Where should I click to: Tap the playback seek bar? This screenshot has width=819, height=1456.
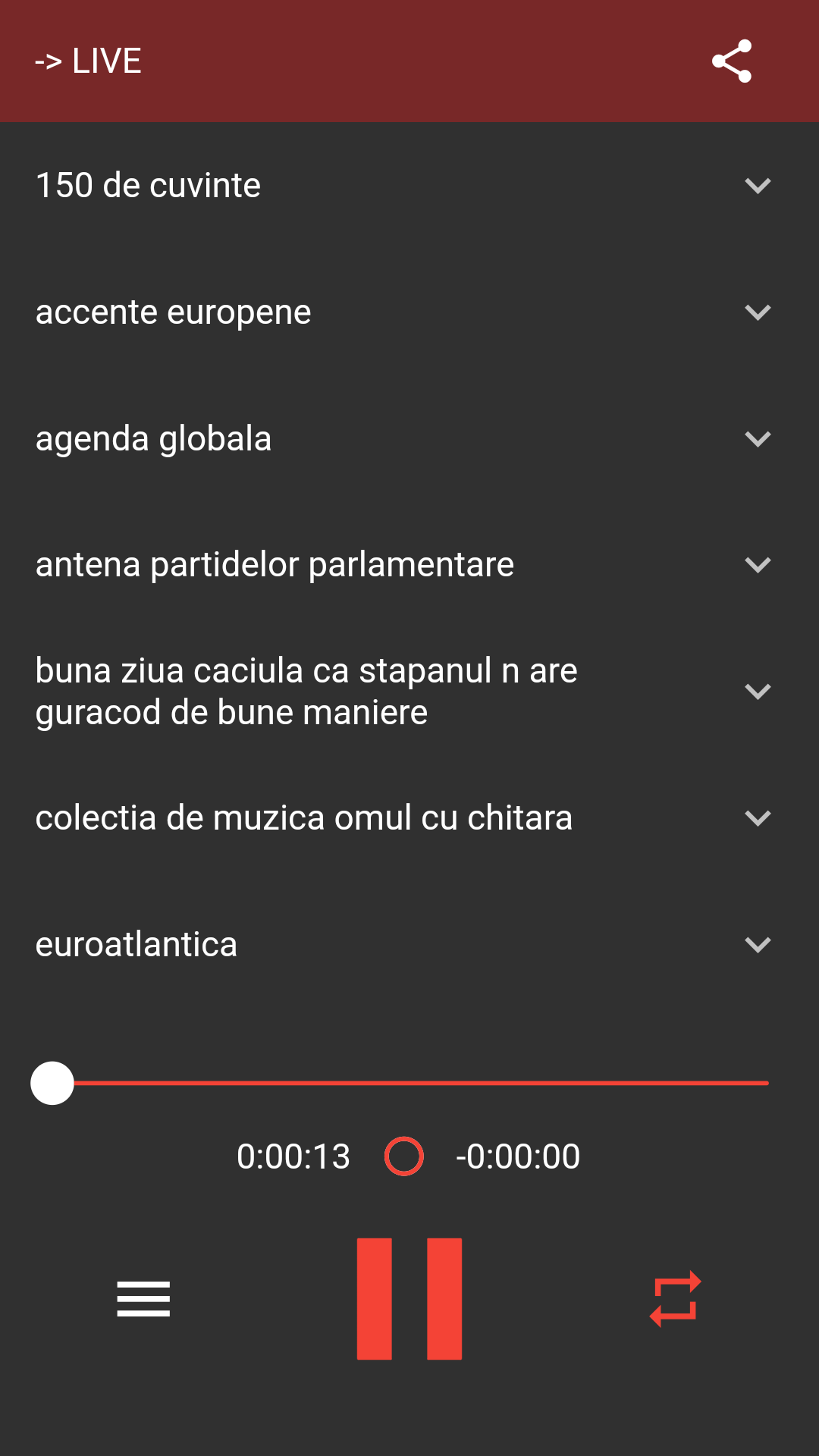coord(409,1084)
